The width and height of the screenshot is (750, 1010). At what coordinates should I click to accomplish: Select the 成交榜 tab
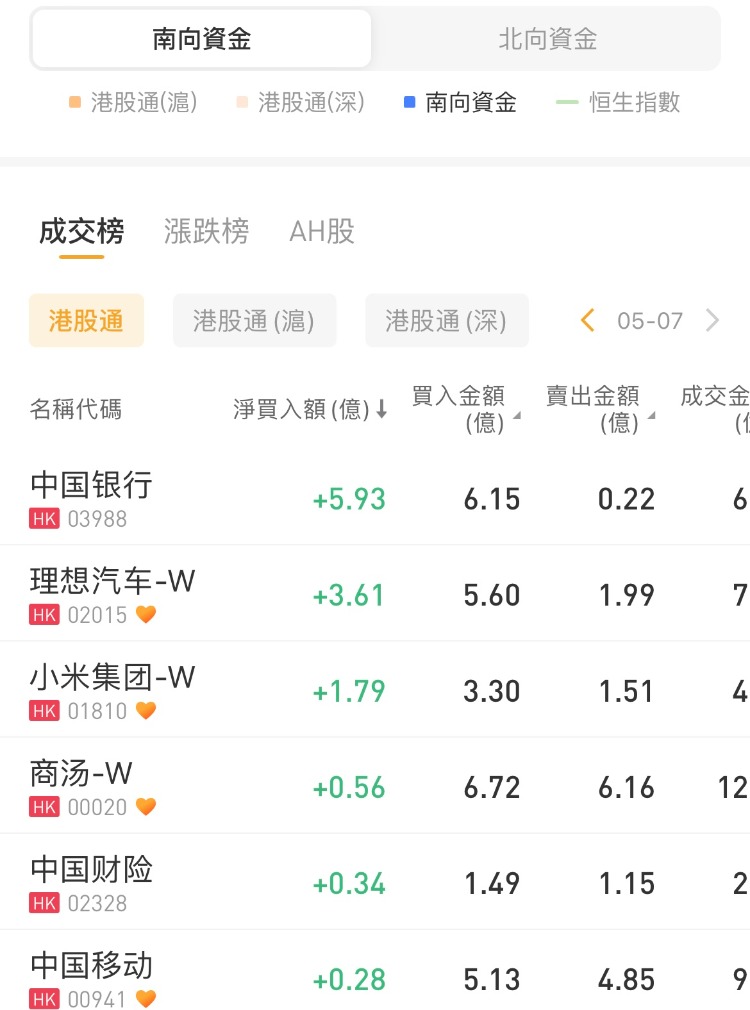pos(82,232)
